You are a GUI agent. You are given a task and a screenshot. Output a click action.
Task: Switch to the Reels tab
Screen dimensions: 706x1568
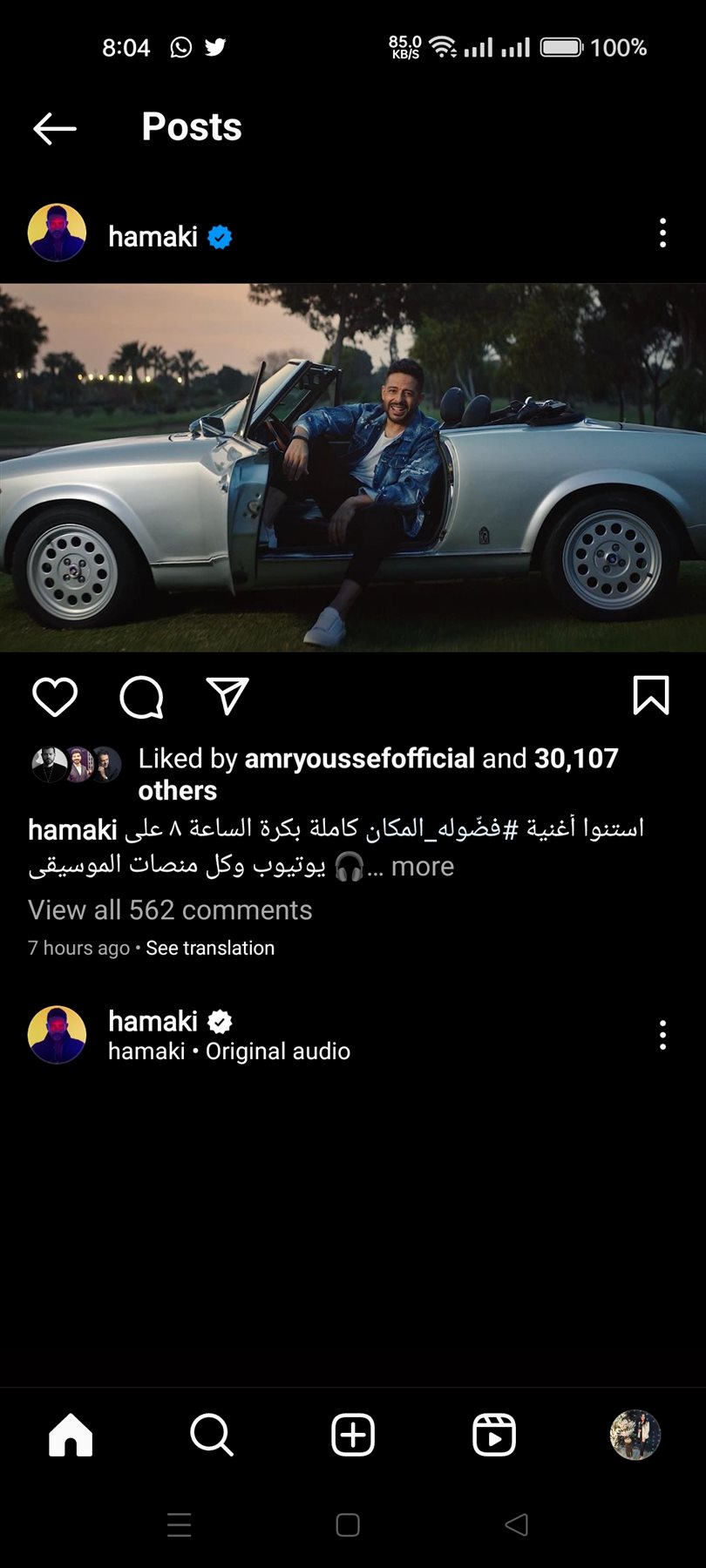(x=494, y=1435)
